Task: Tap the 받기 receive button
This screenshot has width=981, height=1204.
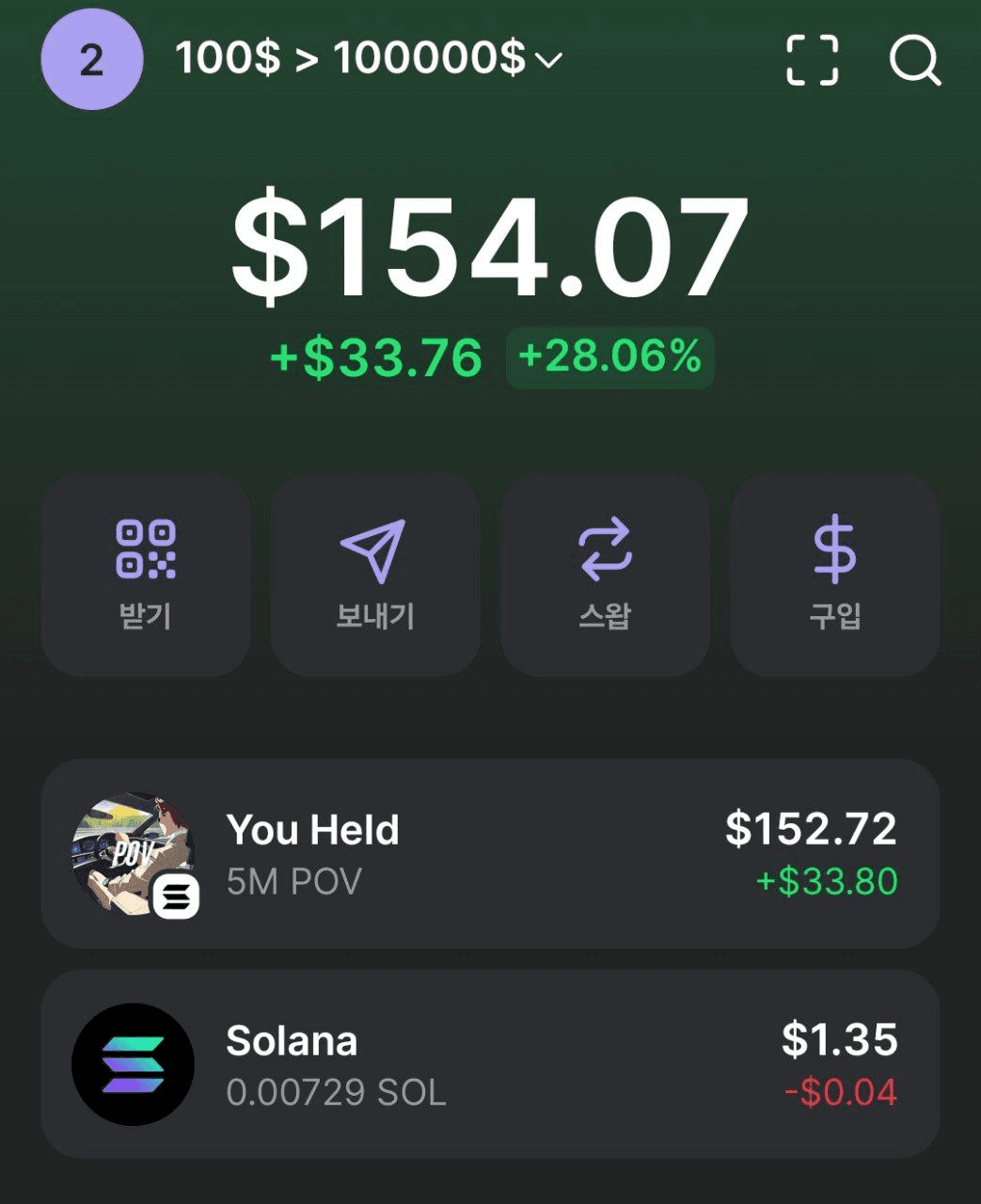Action: point(146,574)
